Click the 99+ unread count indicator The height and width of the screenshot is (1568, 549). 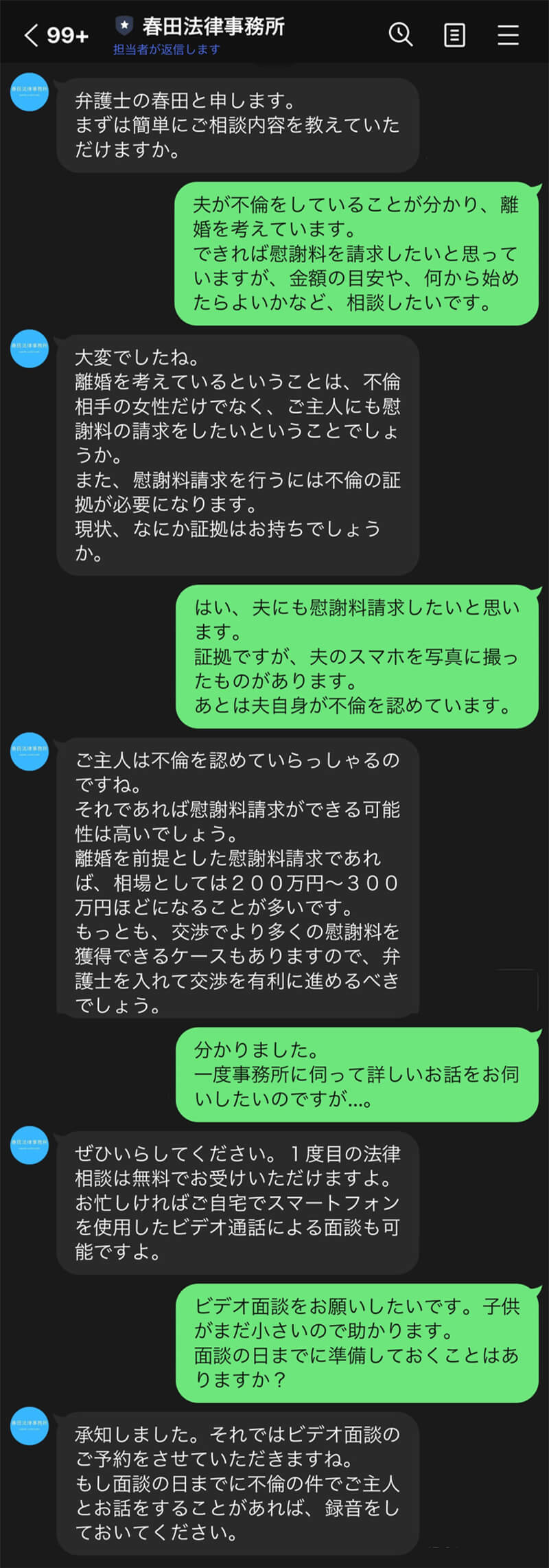(65, 34)
